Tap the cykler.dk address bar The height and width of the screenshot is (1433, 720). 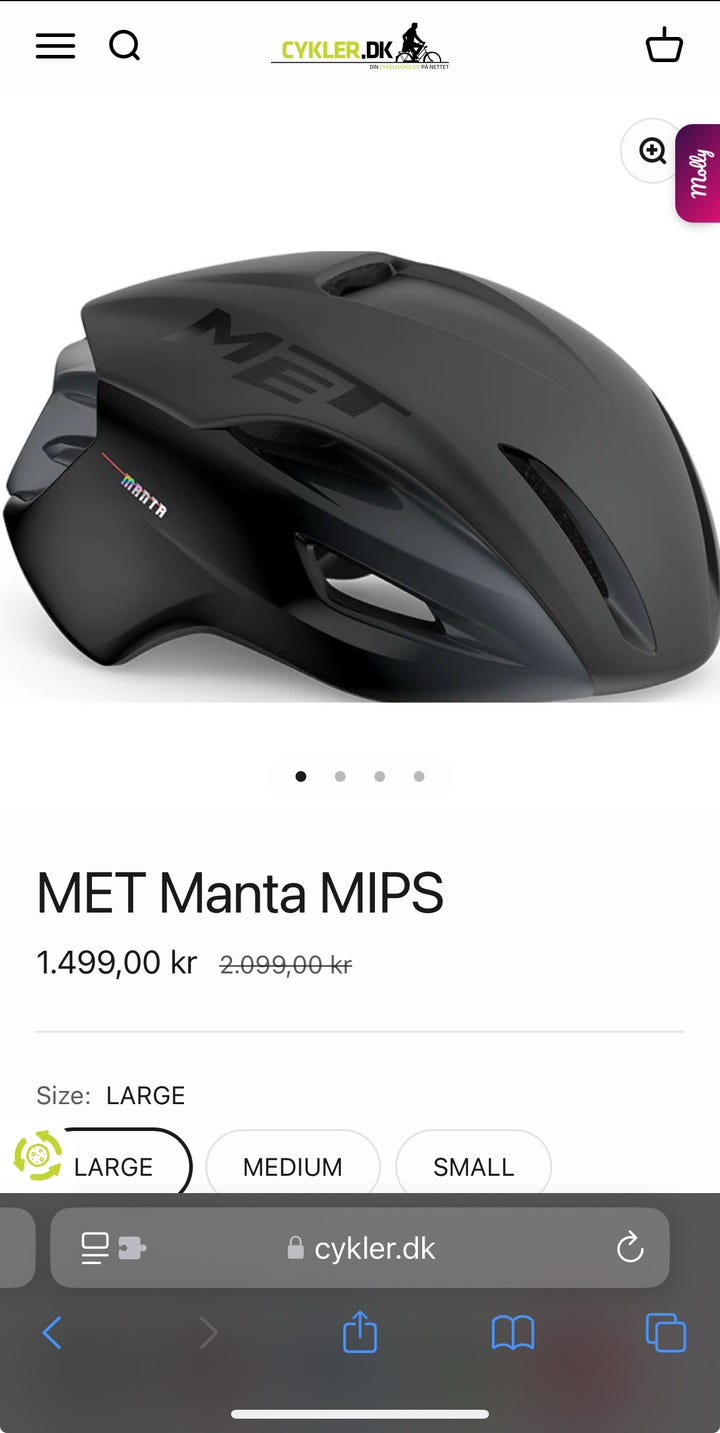(375, 1248)
